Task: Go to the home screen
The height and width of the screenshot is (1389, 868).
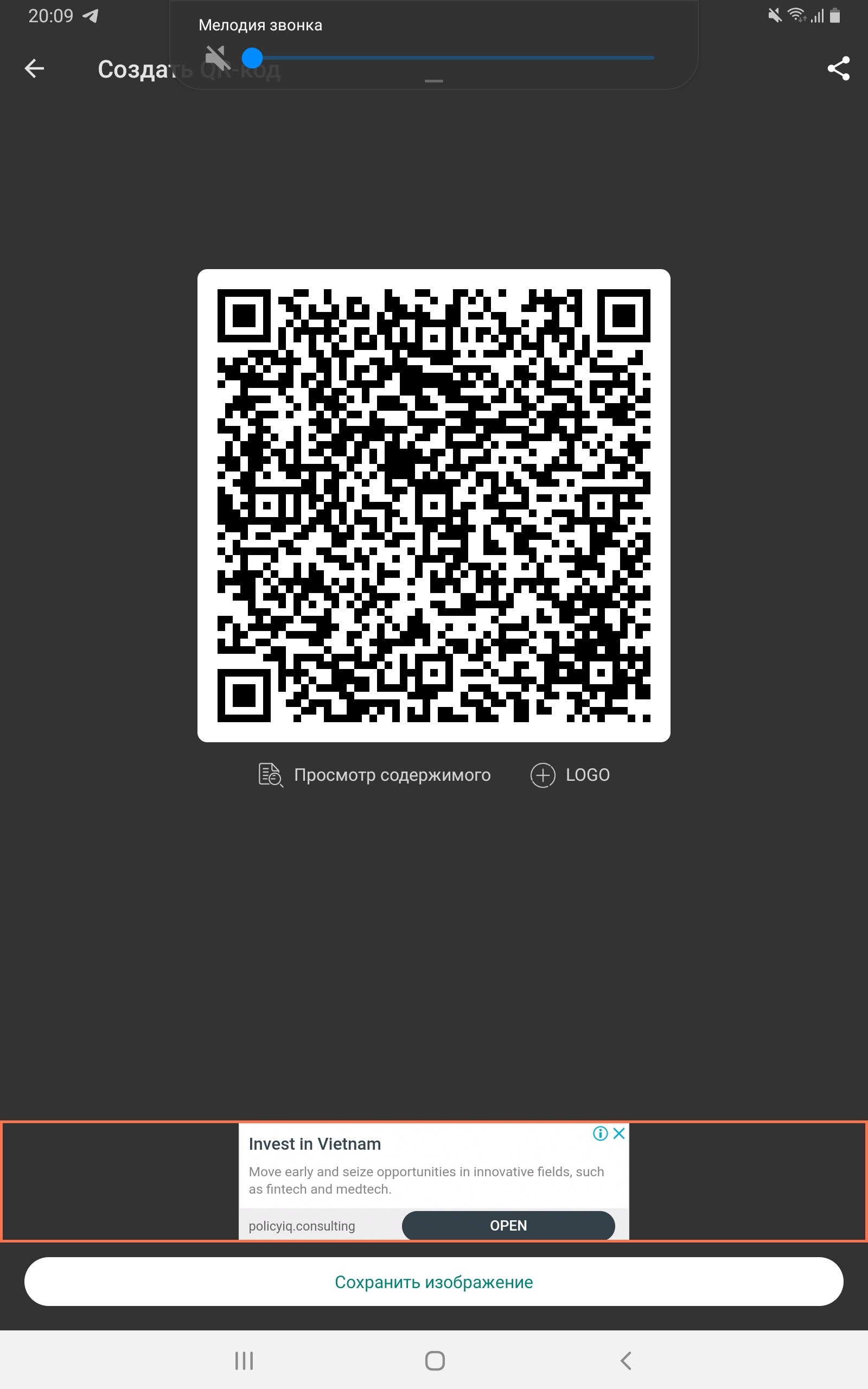Action: (435, 1360)
